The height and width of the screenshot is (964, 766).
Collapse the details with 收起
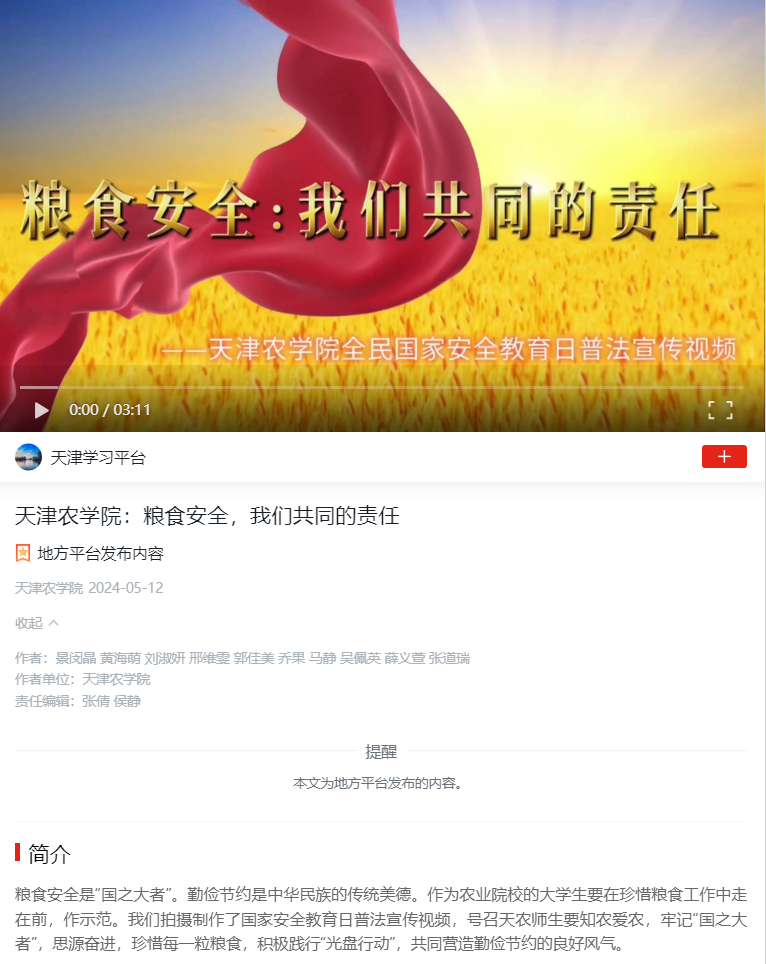37,623
